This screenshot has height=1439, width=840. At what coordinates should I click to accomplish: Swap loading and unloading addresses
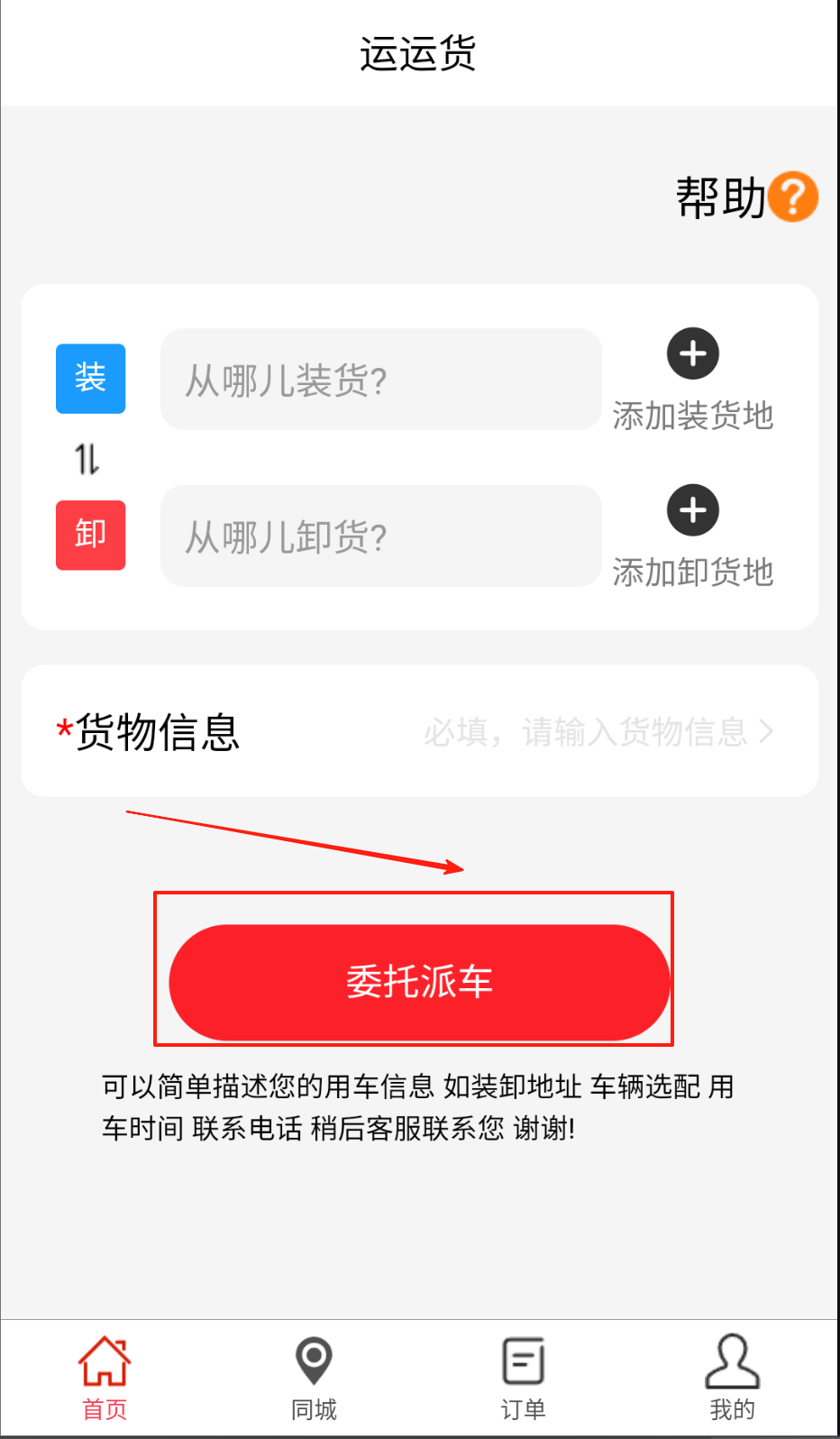tap(87, 459)
